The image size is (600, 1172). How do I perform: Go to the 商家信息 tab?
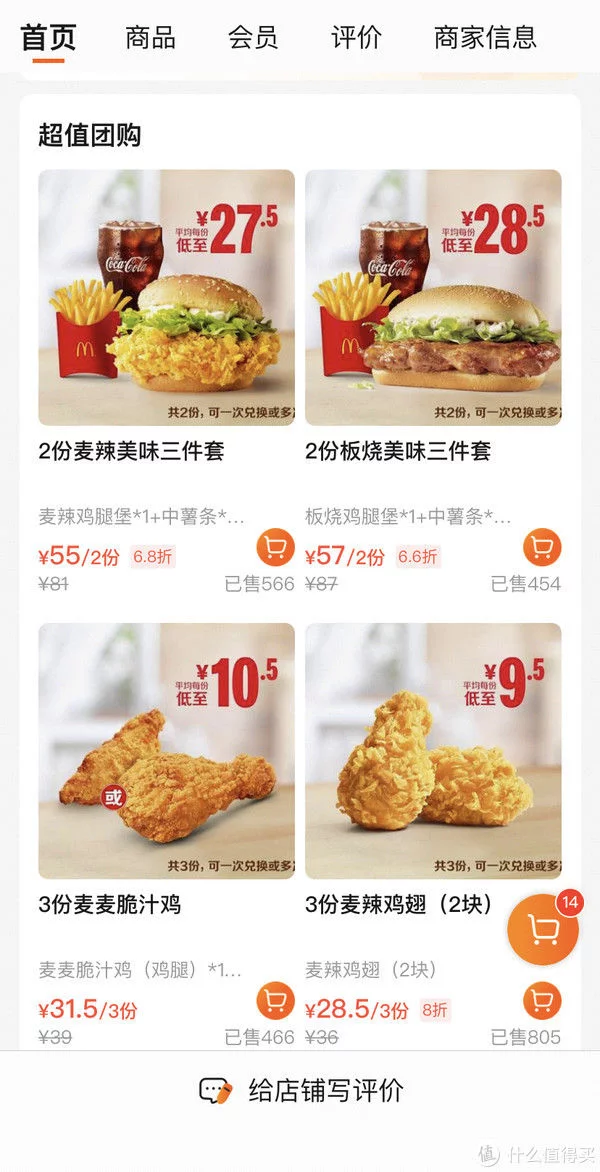486,37
